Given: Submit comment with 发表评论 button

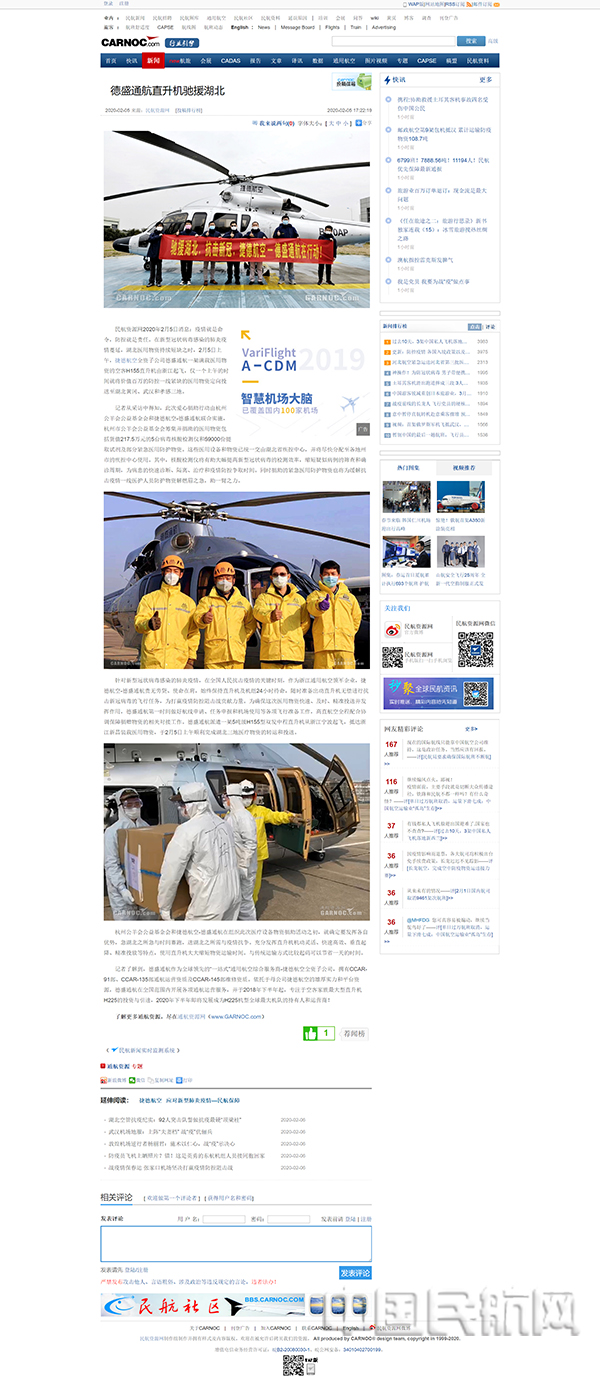Looking at the screenshot, I should [x=355, y=1273].
